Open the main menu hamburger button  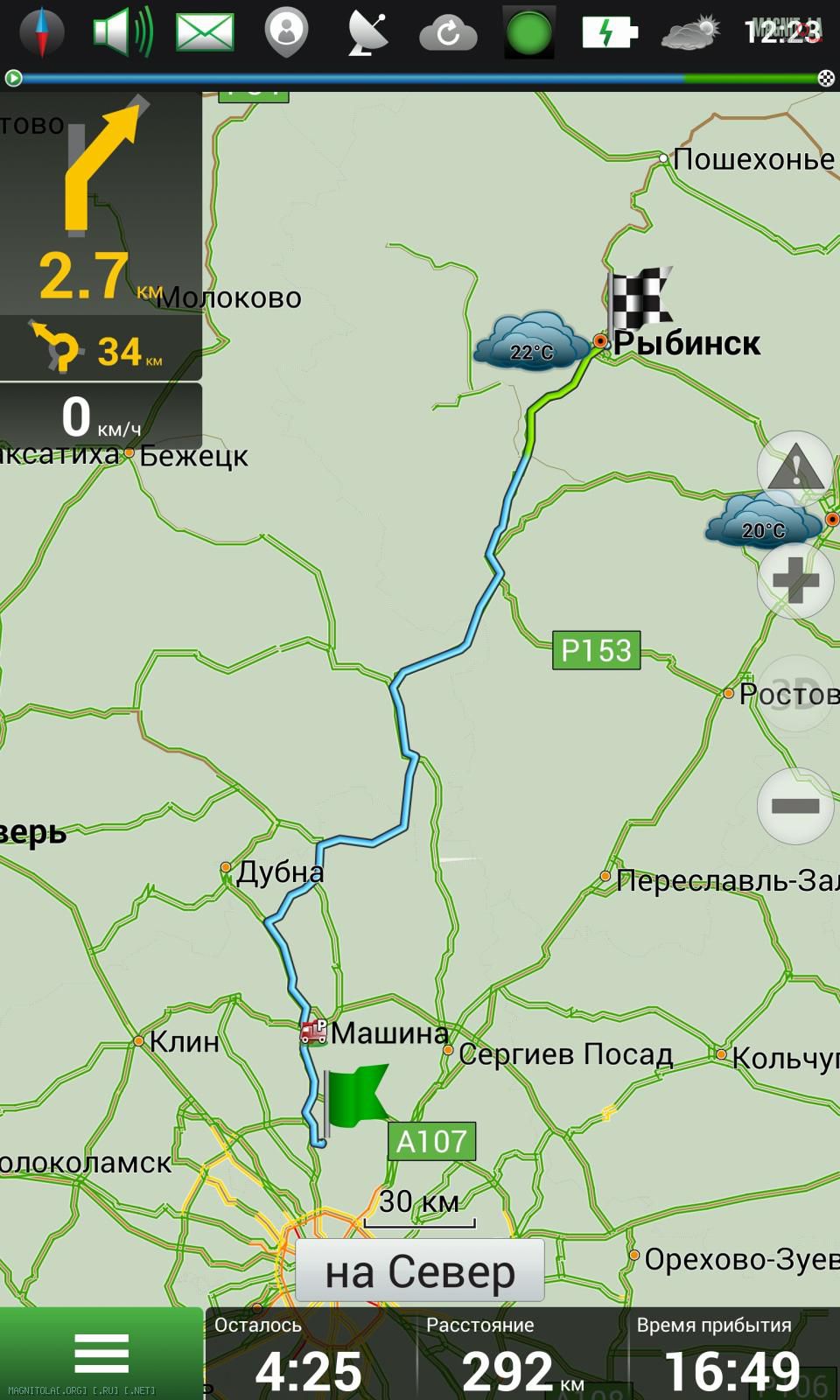[x=101, y=1354]
